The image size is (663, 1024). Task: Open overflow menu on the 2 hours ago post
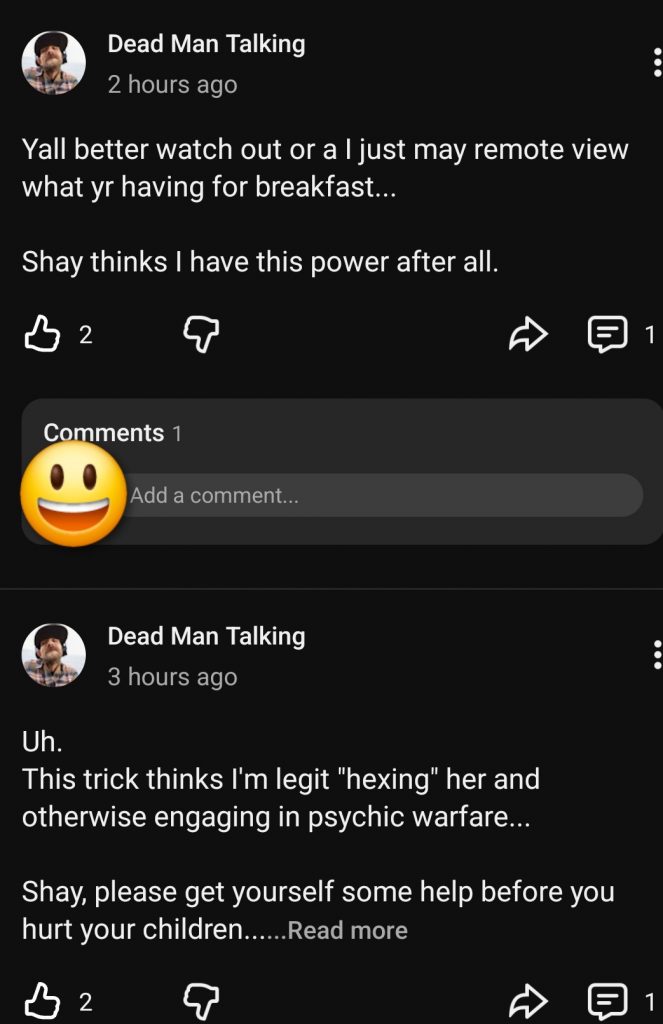(x=656, y=62)
